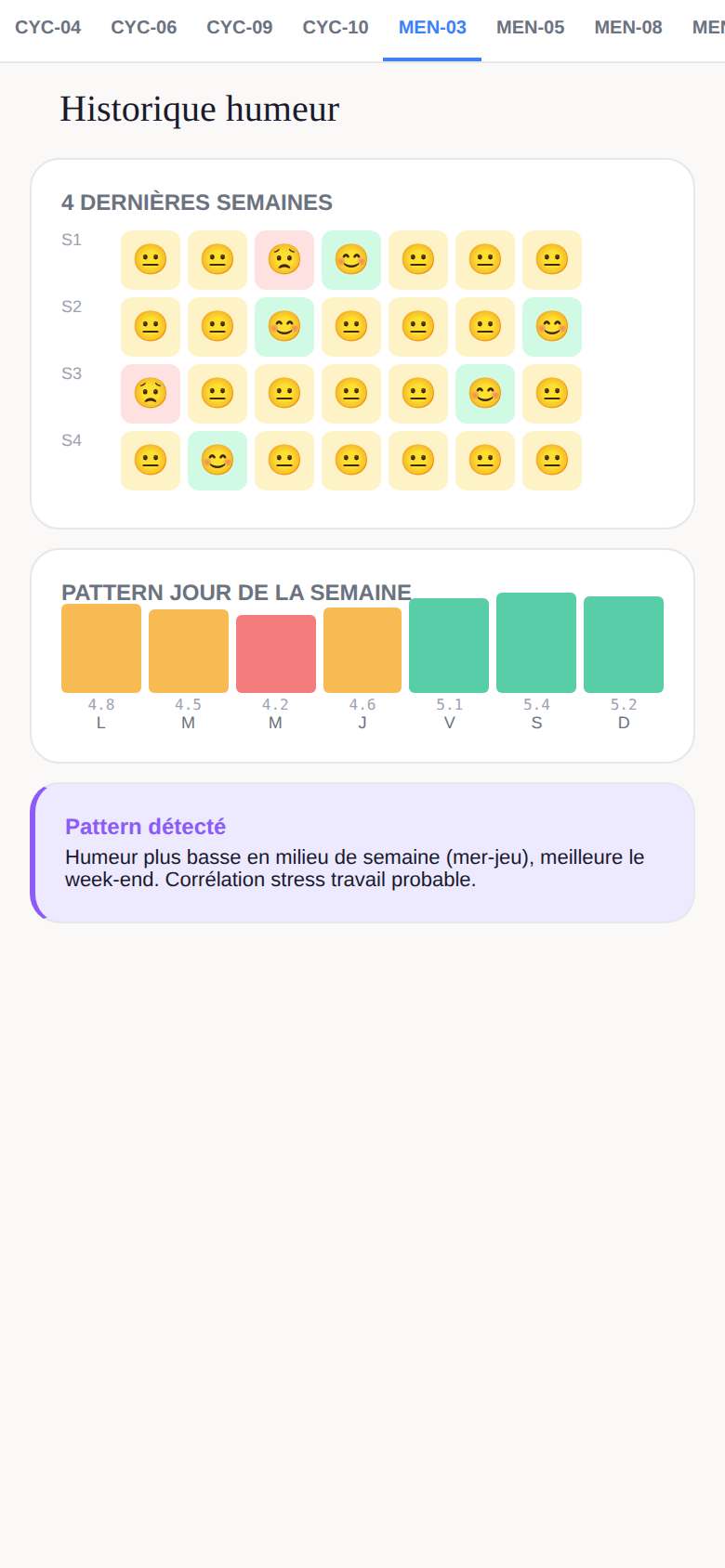Viewport: 725px width, 1568px height.
Task: Tap the active MEN-03 tab
Action: pos(432,28)
